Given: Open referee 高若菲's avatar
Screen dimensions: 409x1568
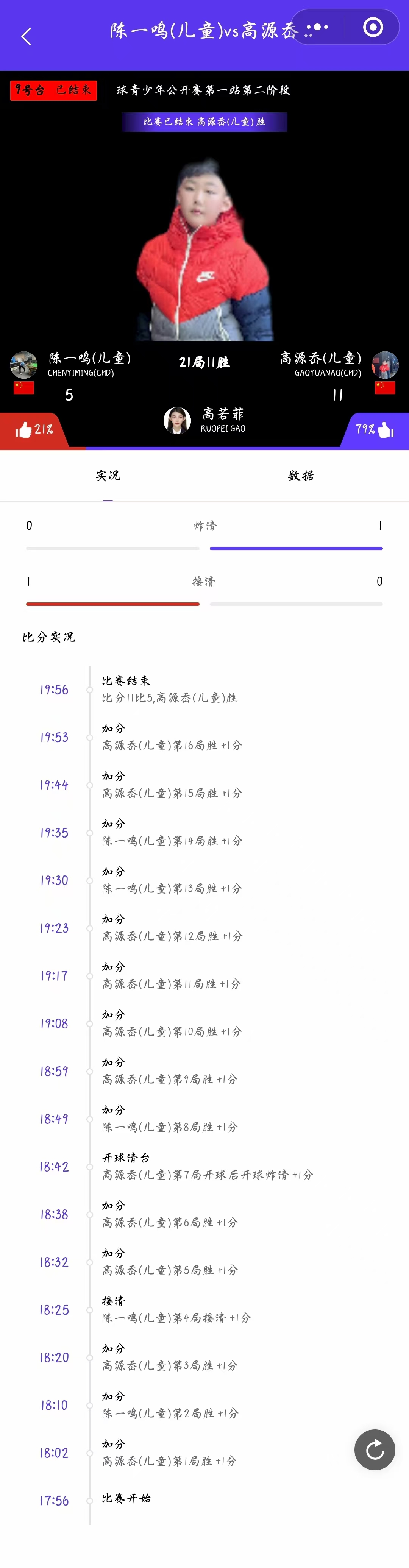Looking at the screenshot, I should coord(177,420).
